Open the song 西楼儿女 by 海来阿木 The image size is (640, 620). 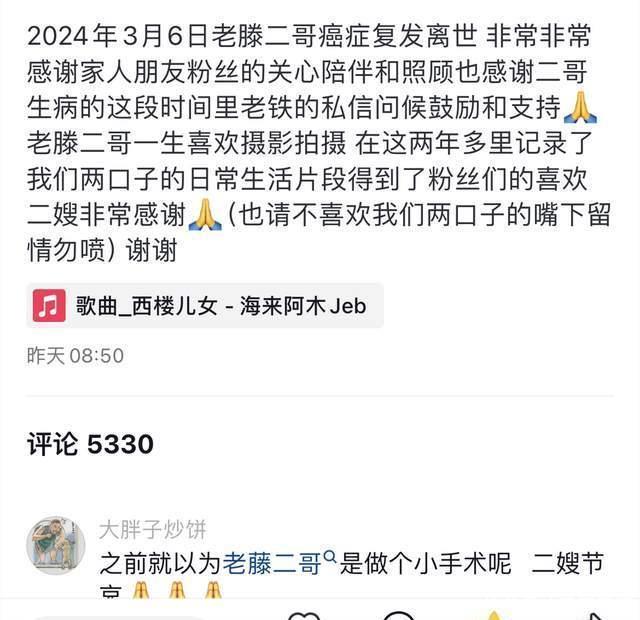205,306
